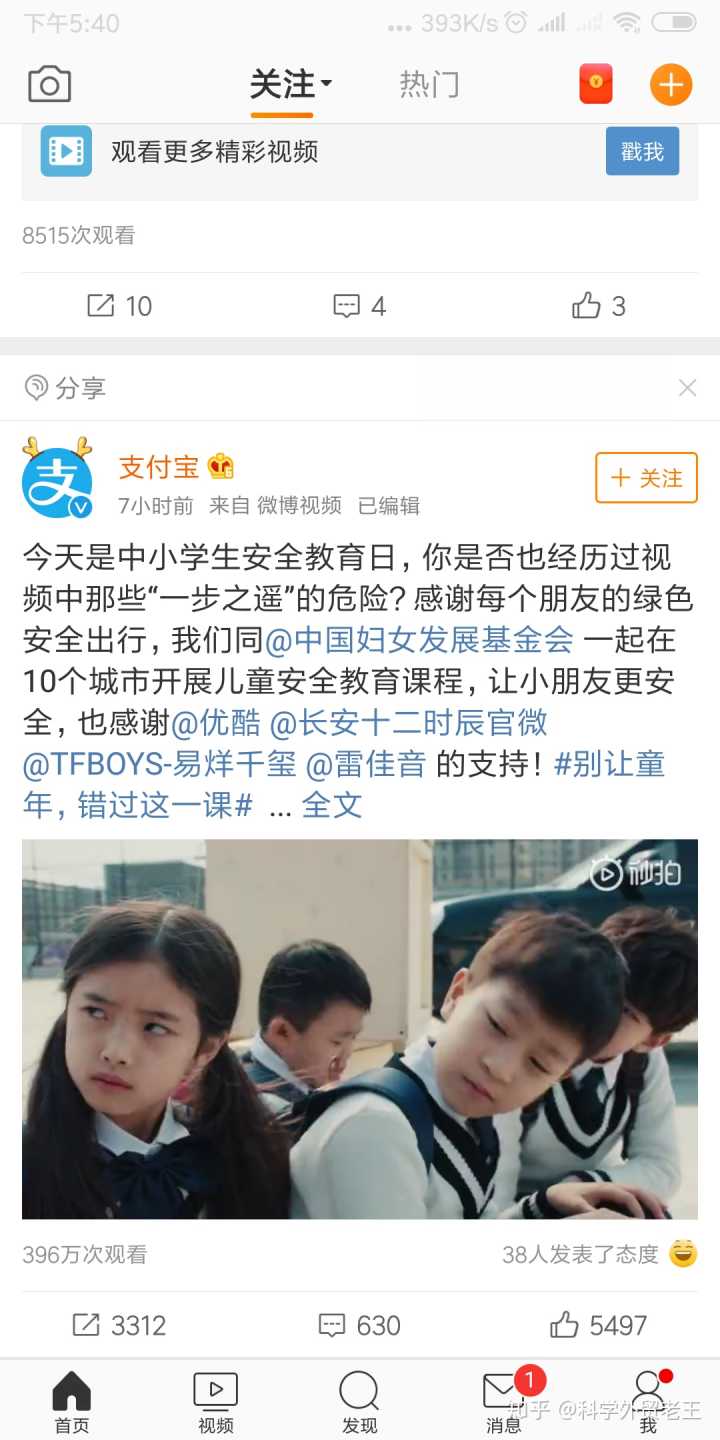
Task: Tap the 戳我 button
Action: [x=642, y=152]
